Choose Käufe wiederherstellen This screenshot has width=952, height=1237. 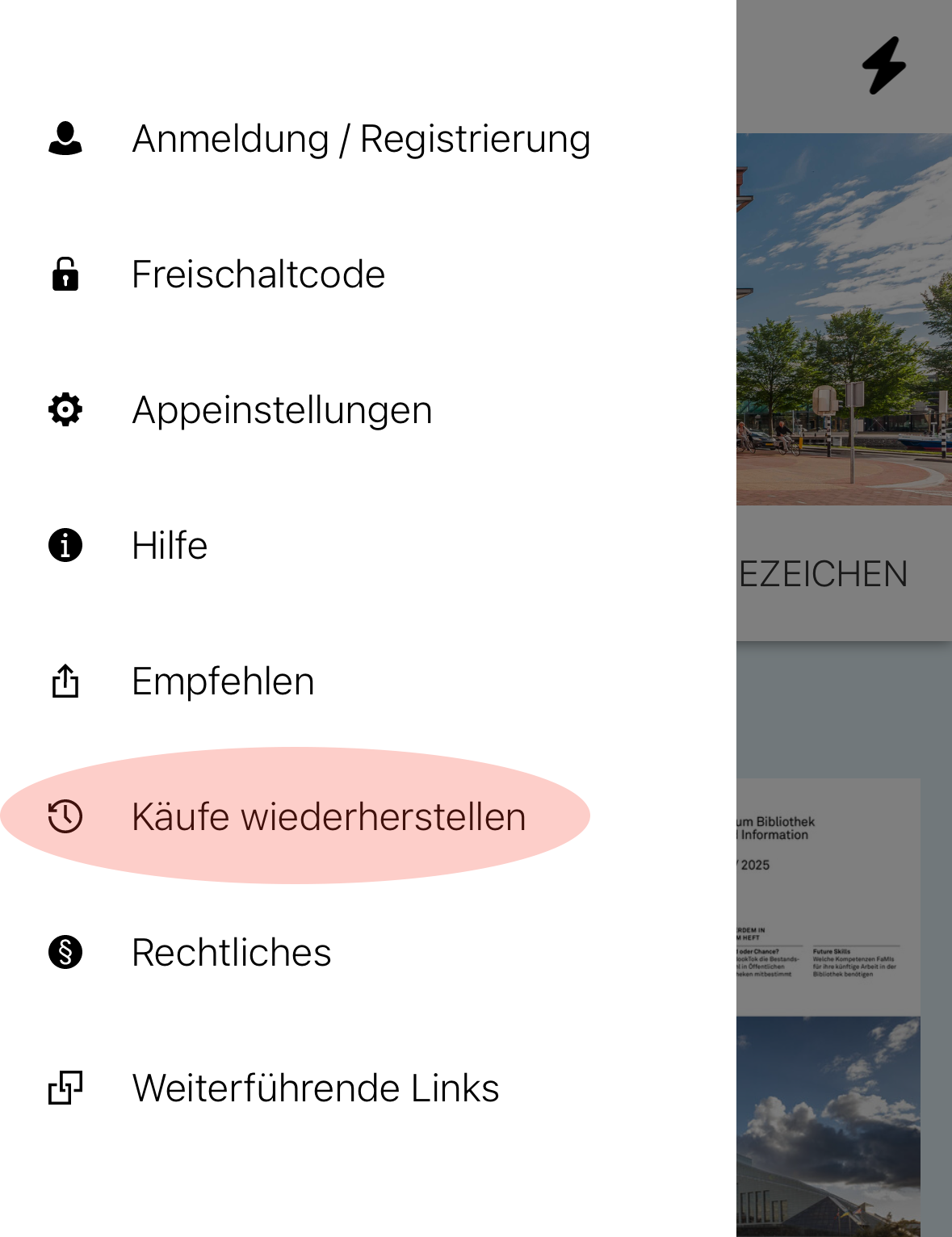[329, 817]
